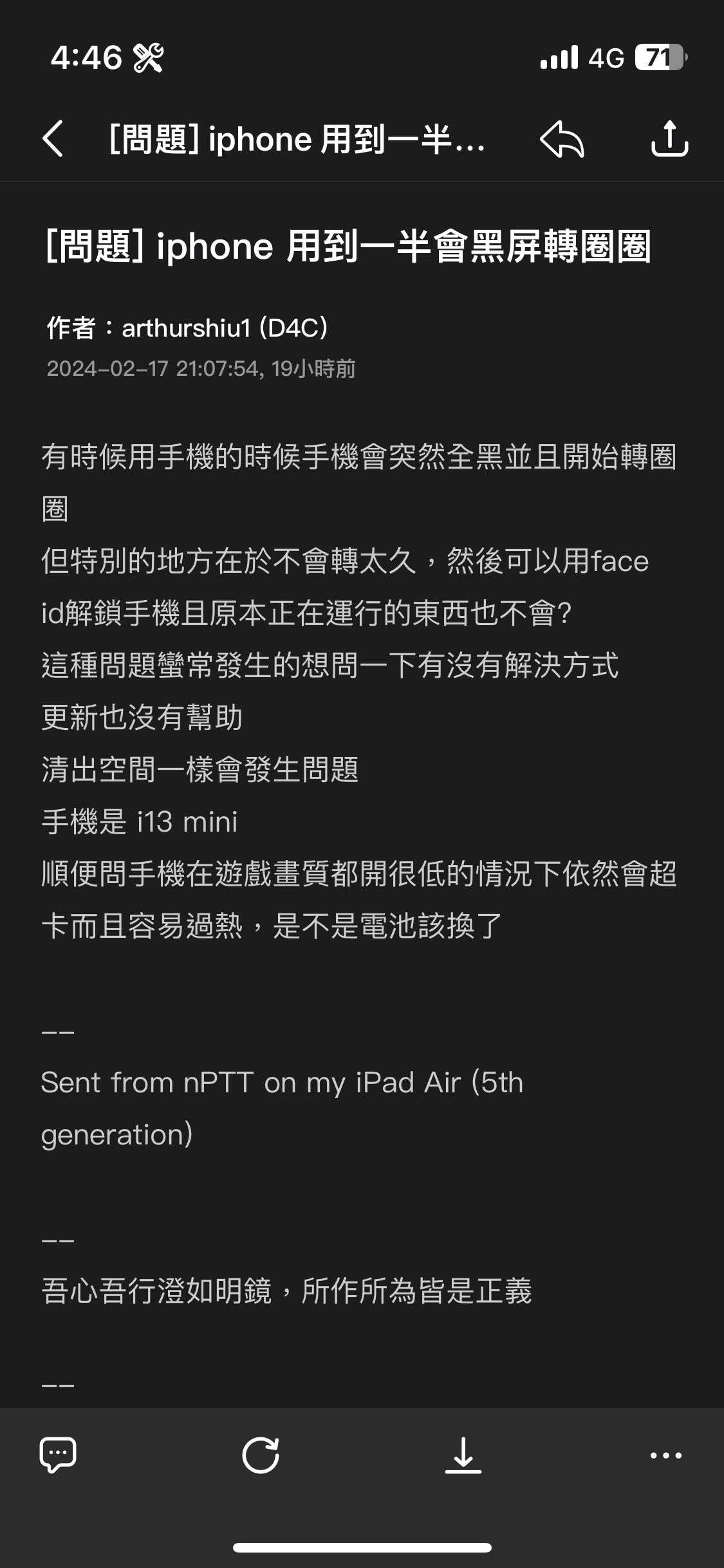
Task: Refresh the article with the reload icon
Action: (261, 1455)
